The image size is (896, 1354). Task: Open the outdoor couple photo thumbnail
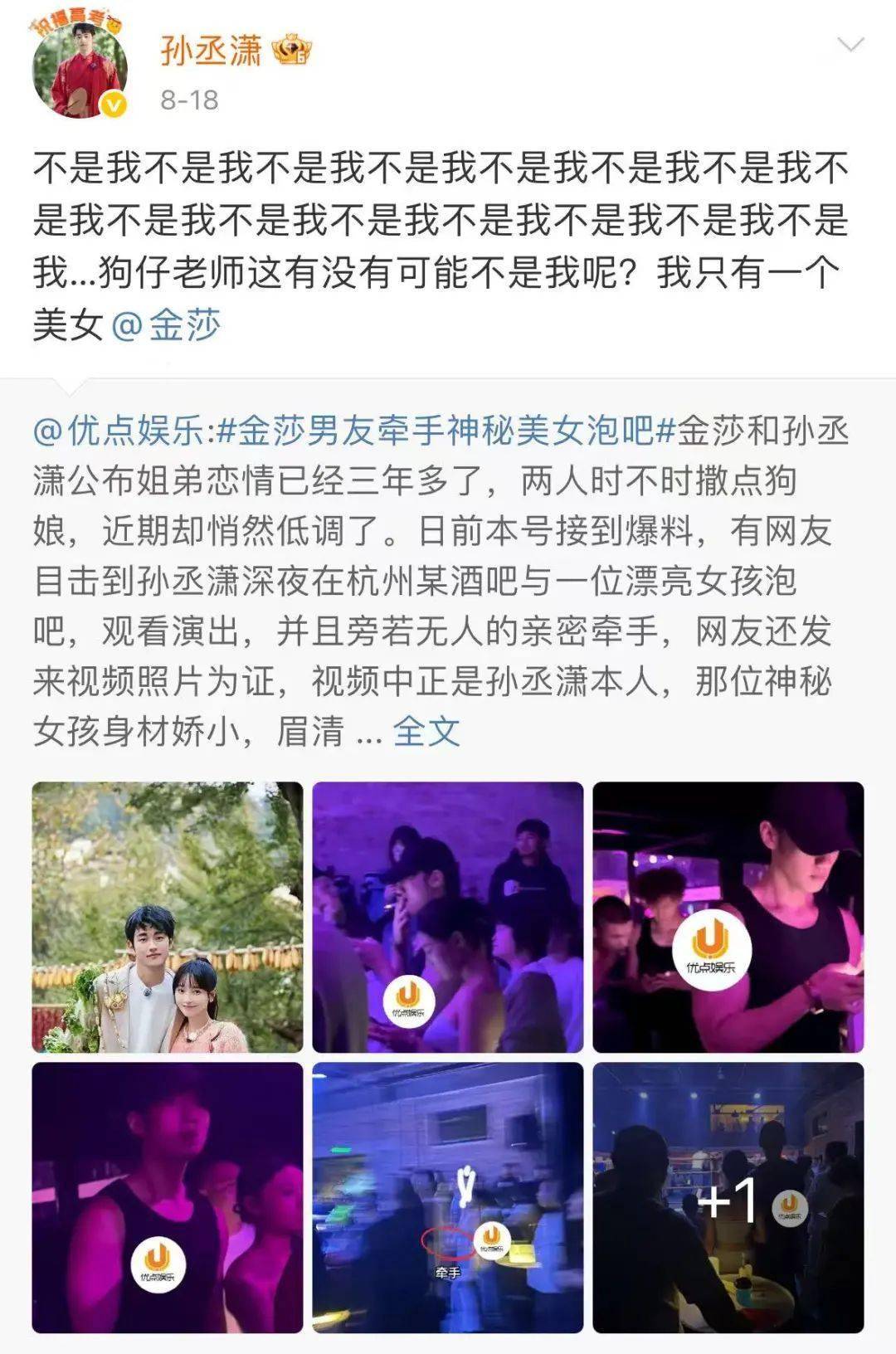[x=168, y=917]
